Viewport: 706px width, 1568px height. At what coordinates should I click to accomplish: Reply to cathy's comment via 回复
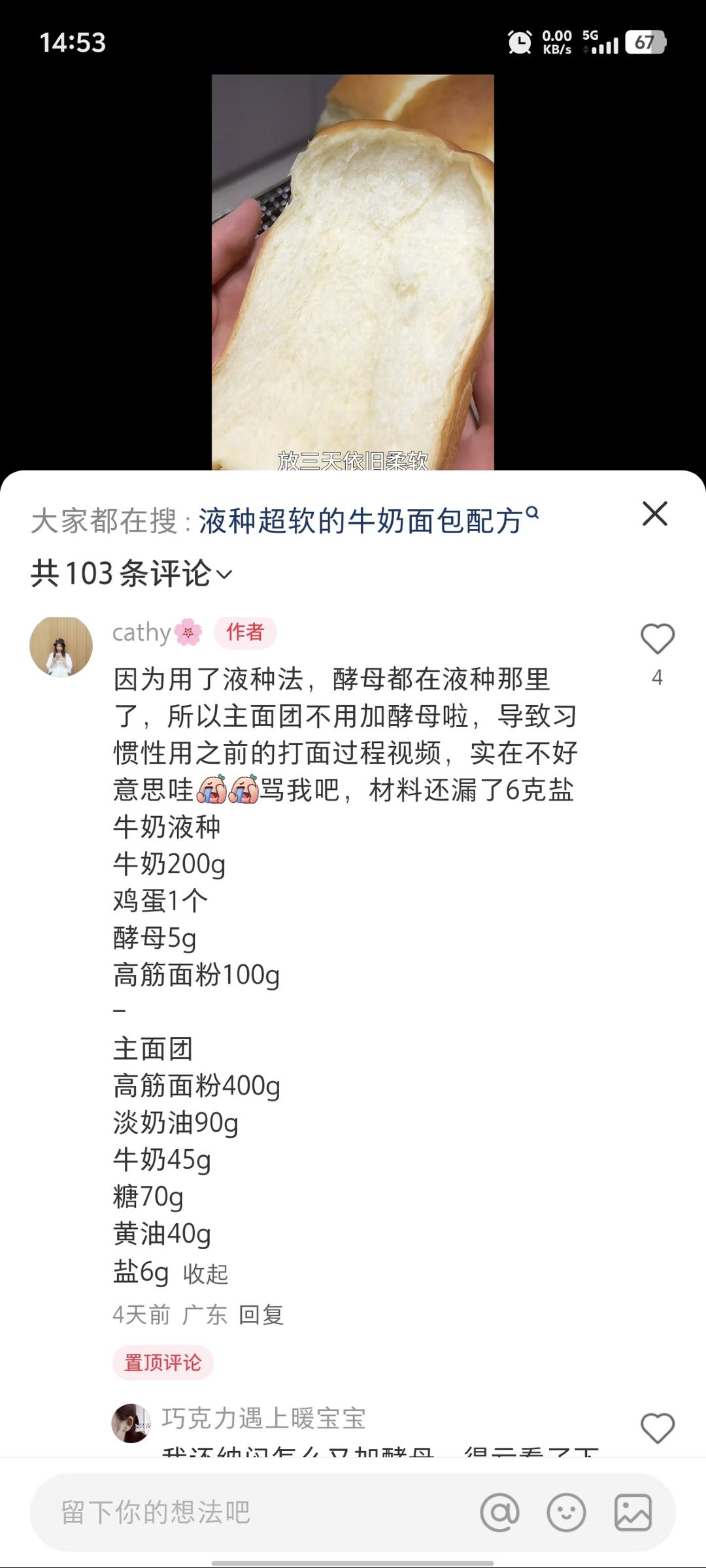coord(261,1315)
